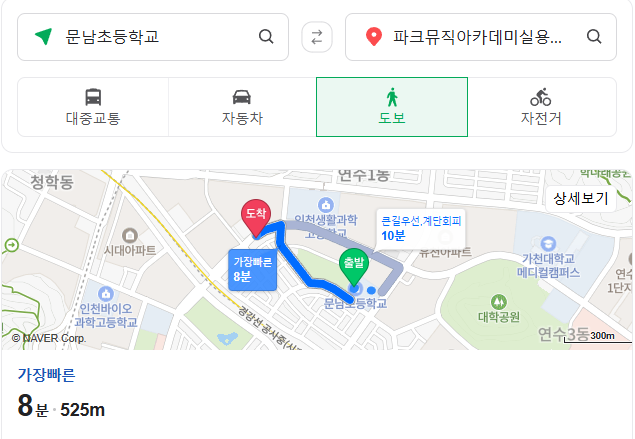Switch to the 자전거 tab

click(x=541, y=107)
